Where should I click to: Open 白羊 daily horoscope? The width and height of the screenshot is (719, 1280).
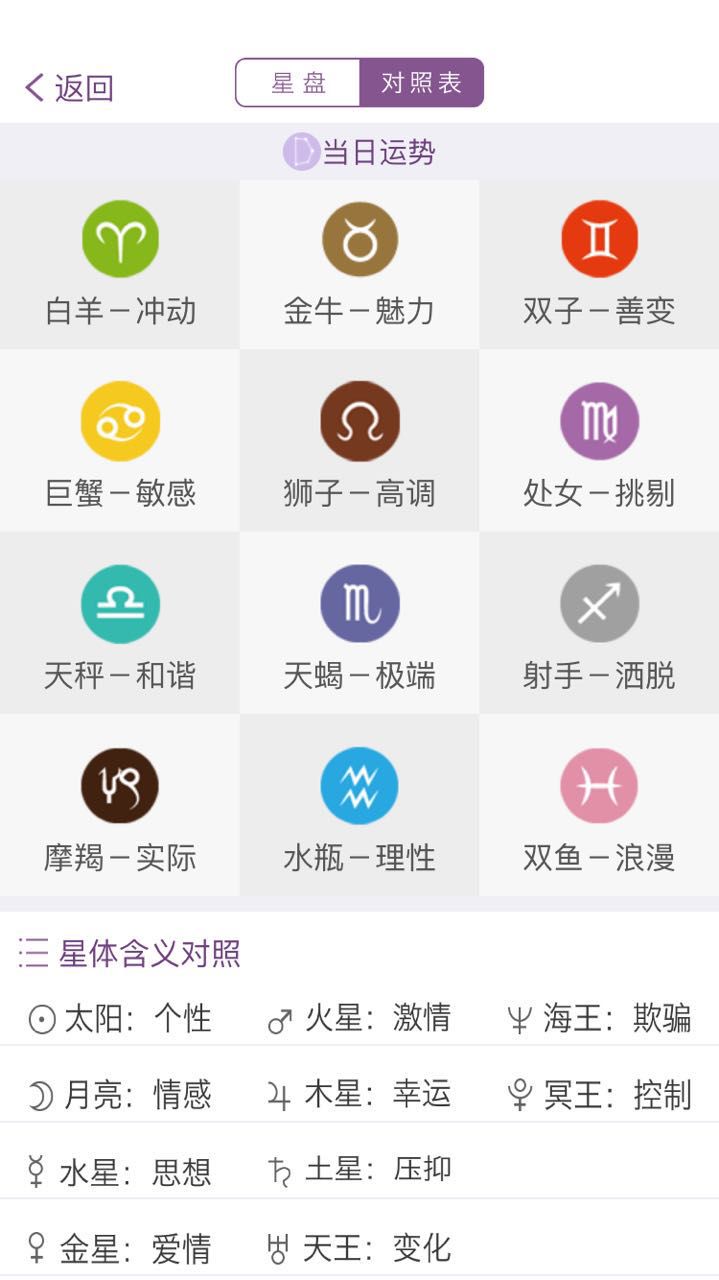pos(120,265)
